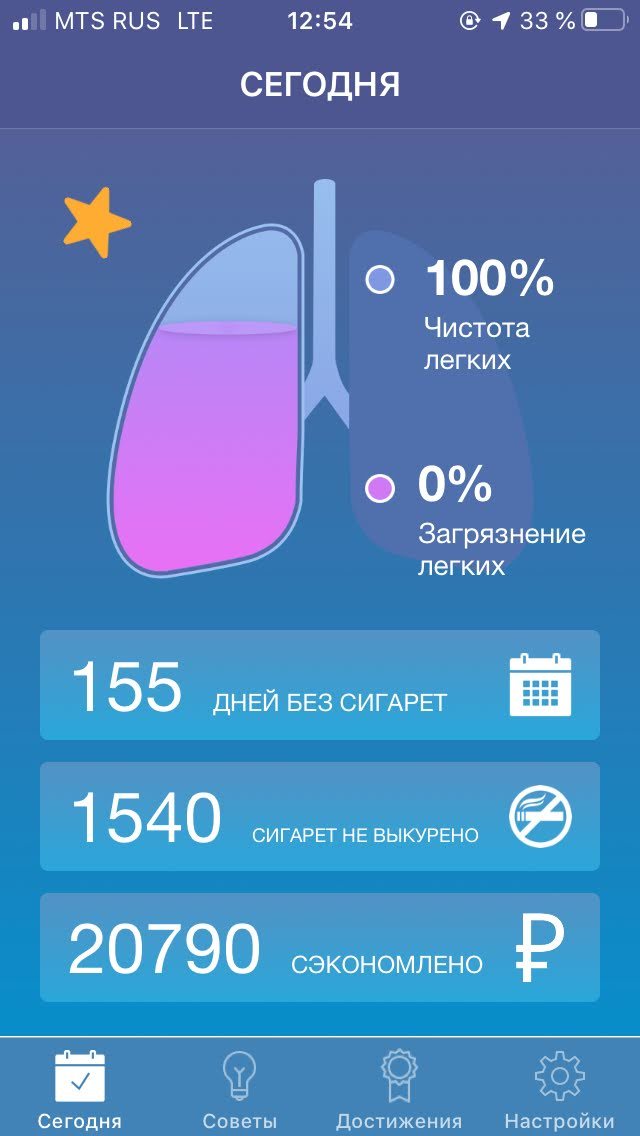Go to the Настройки tab
This screenshot has height=1136, width=640.
(x=559, y=1088)
